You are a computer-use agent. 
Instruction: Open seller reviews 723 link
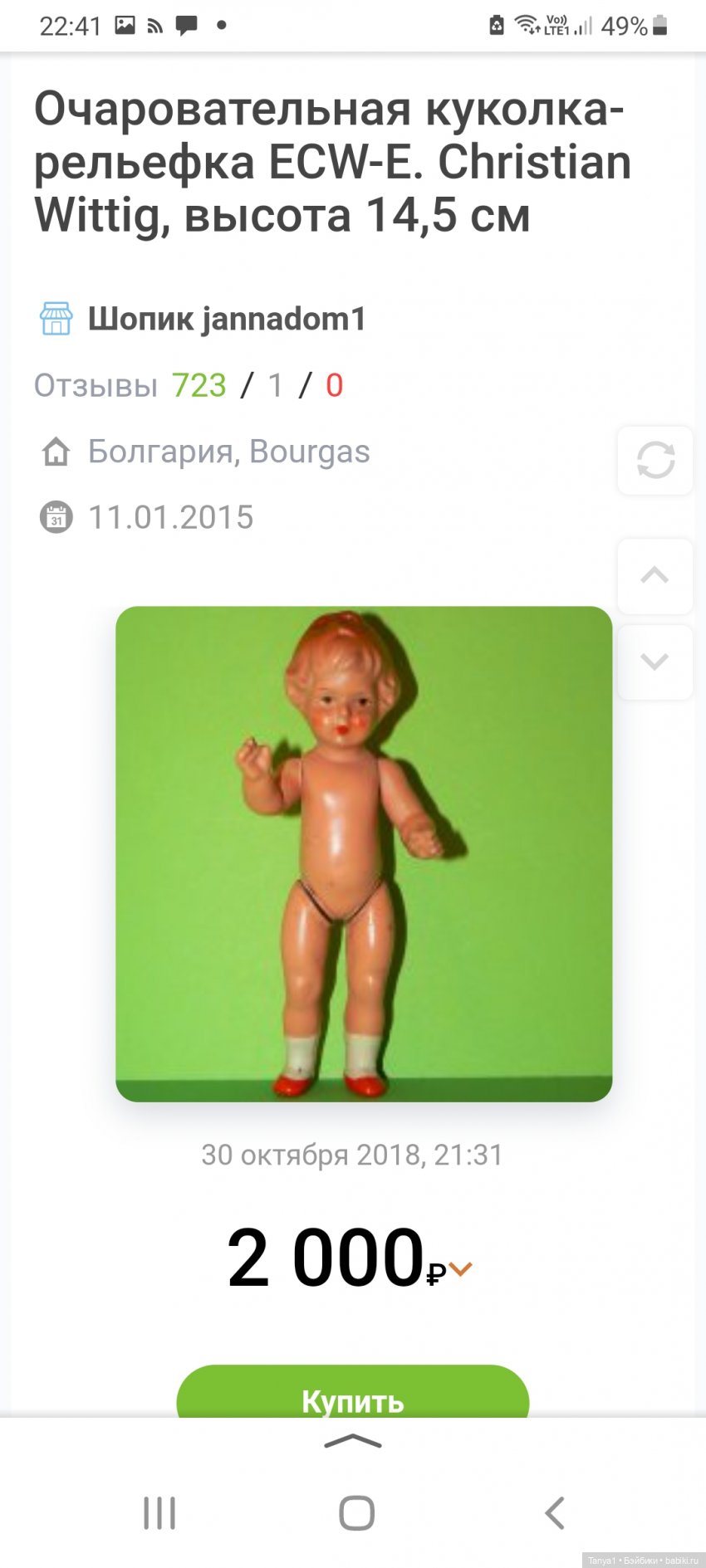point(199,386)
